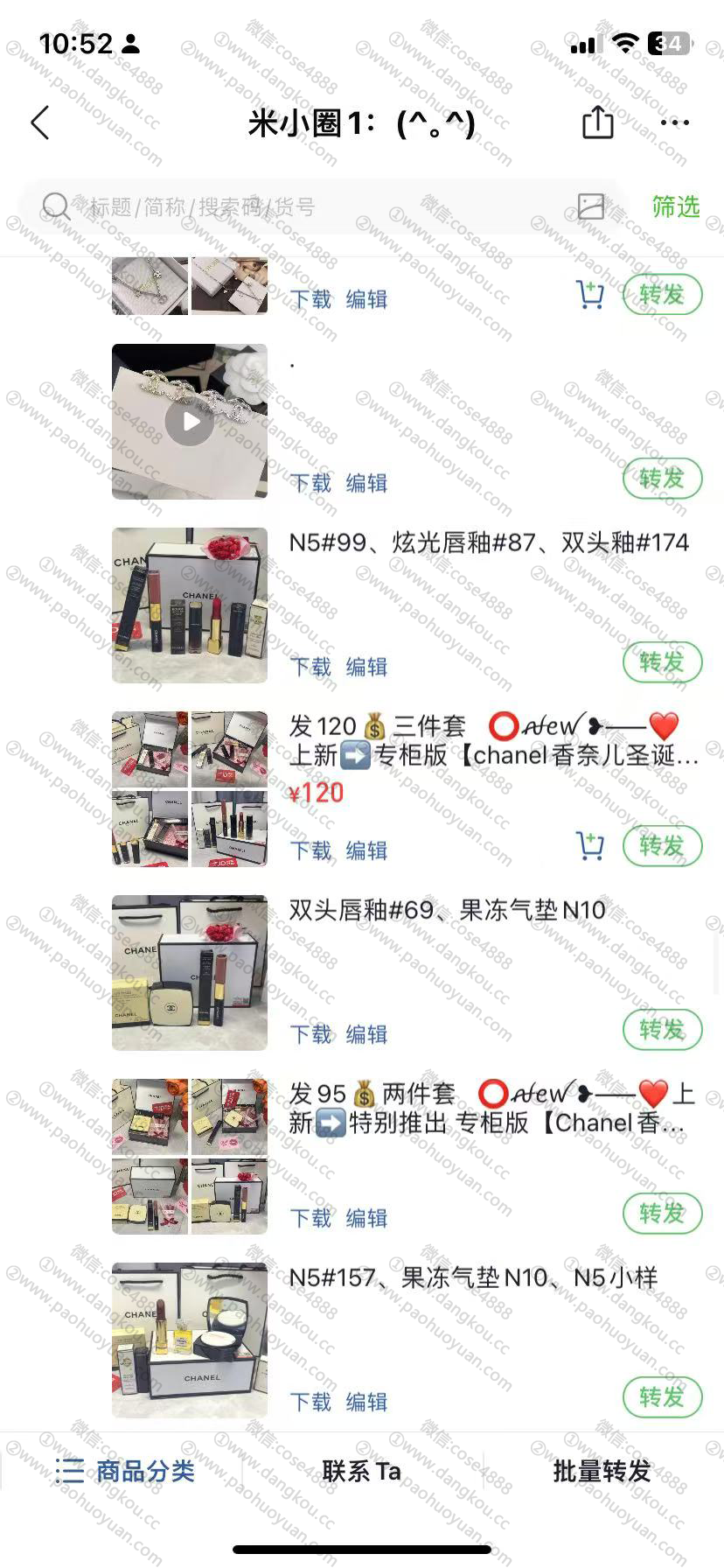This screenshot has height=1568, width=724.
Task: Download the 双头唇釉#69 item images
Action: click(x=310, y=1034)
